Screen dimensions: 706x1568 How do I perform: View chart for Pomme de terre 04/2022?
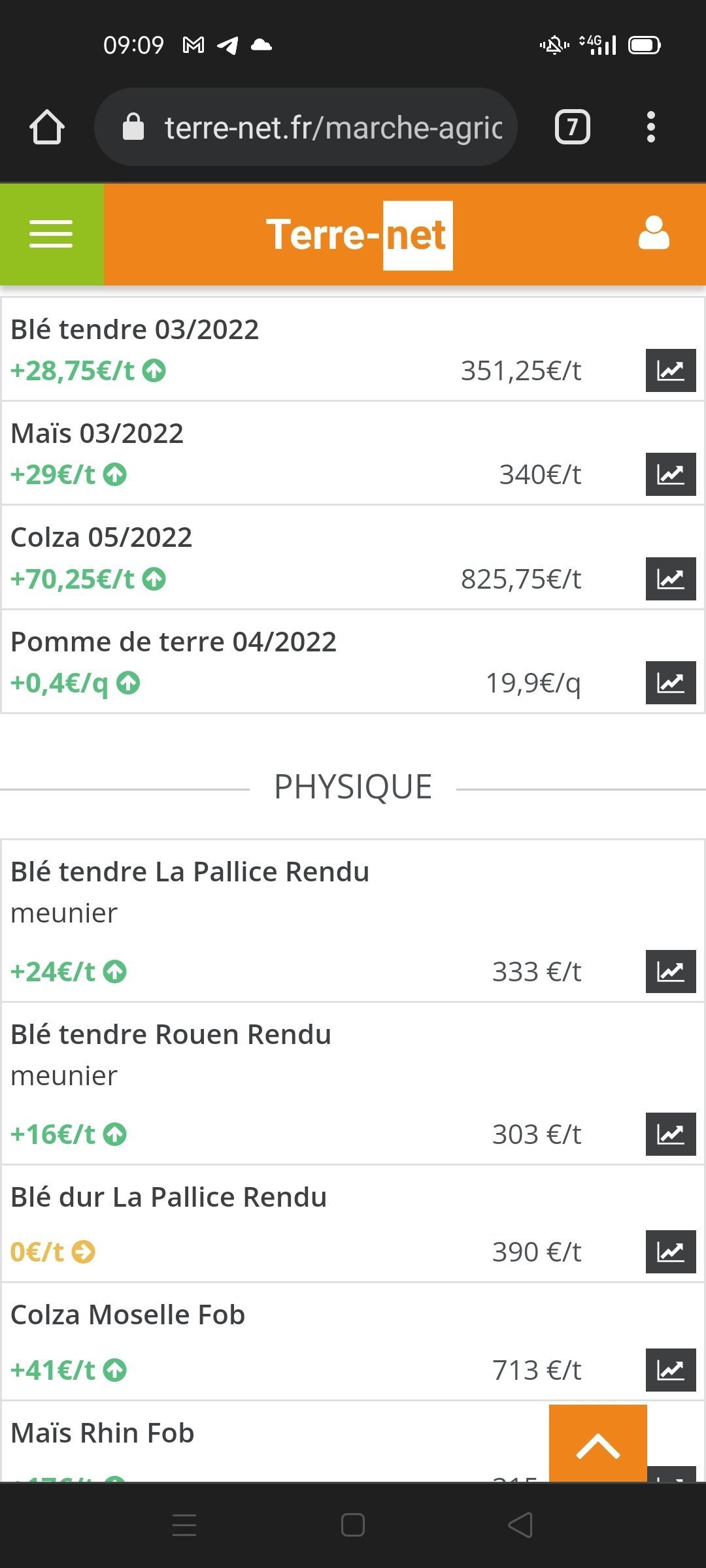[x=671, y=683]
